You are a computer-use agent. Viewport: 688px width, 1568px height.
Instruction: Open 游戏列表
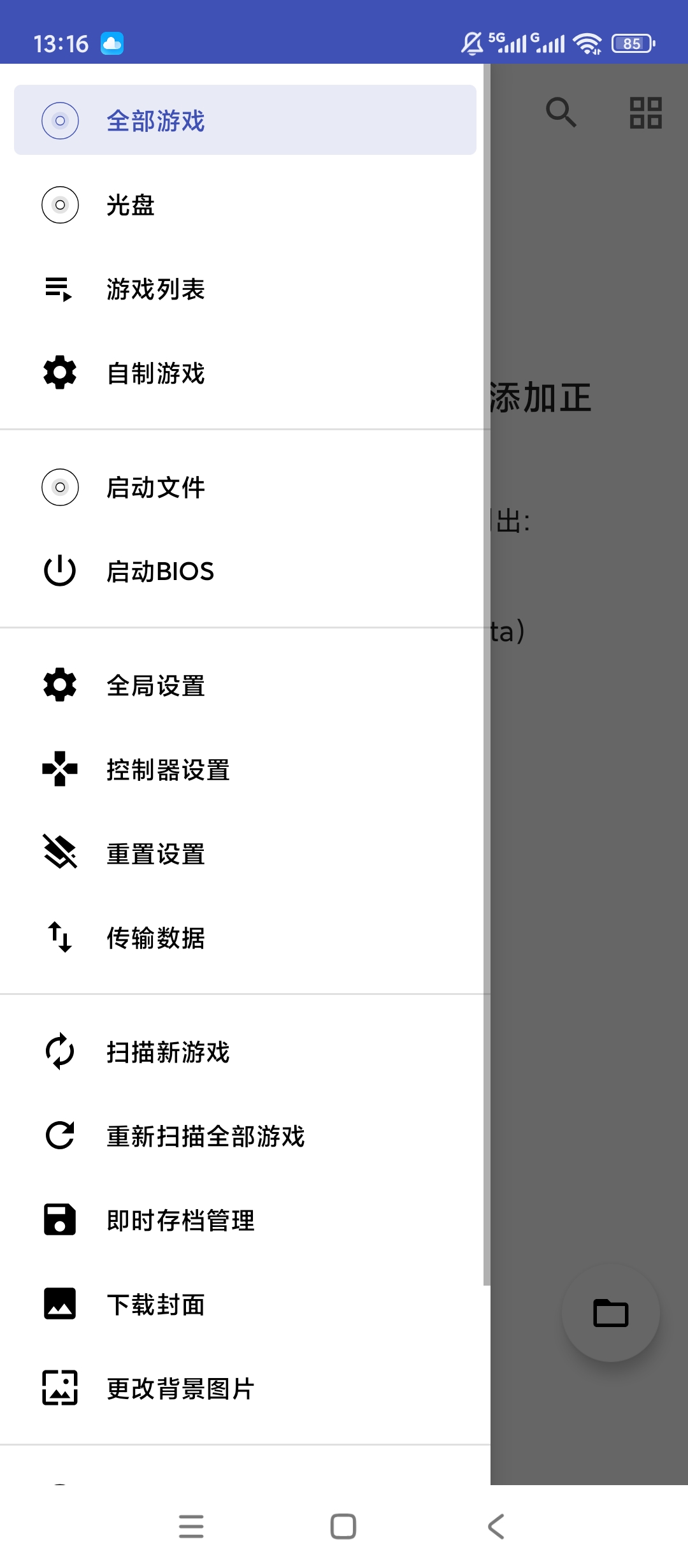click(x=245, y=289)
